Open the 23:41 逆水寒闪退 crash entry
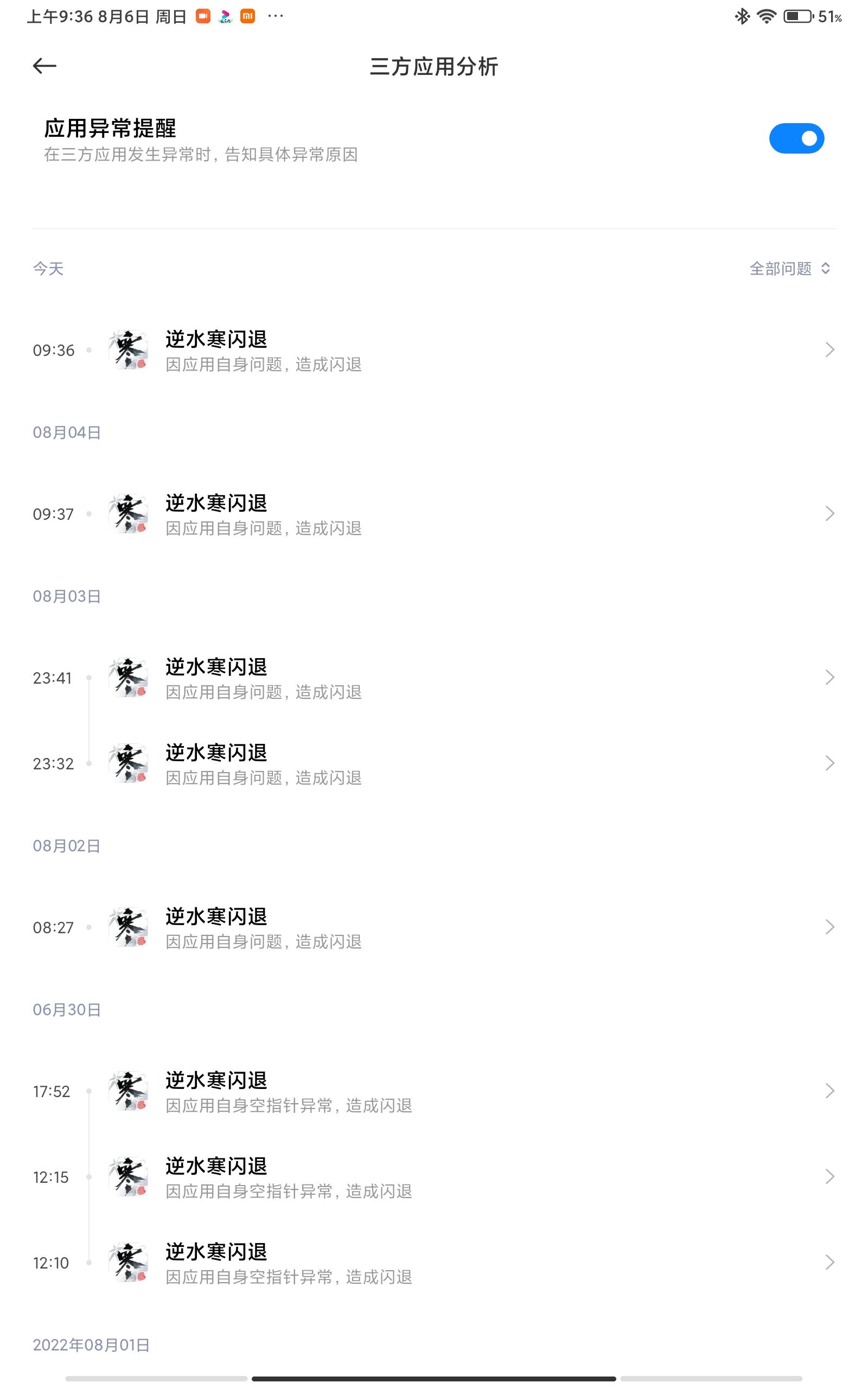This screenshot has width=868, height=1389. point(433,678)
